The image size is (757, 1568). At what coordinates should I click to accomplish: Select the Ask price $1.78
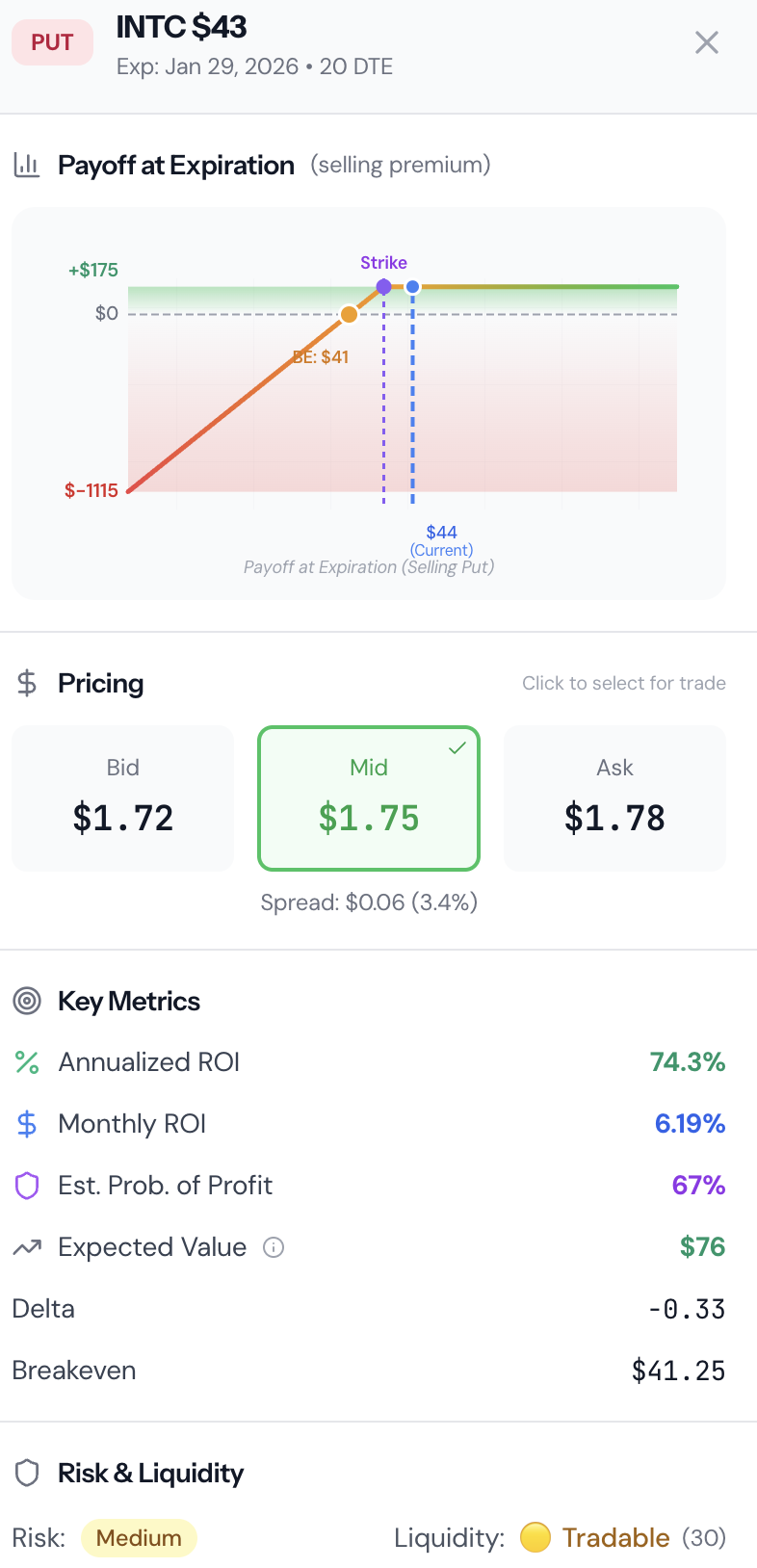click(x=614, y=797)
